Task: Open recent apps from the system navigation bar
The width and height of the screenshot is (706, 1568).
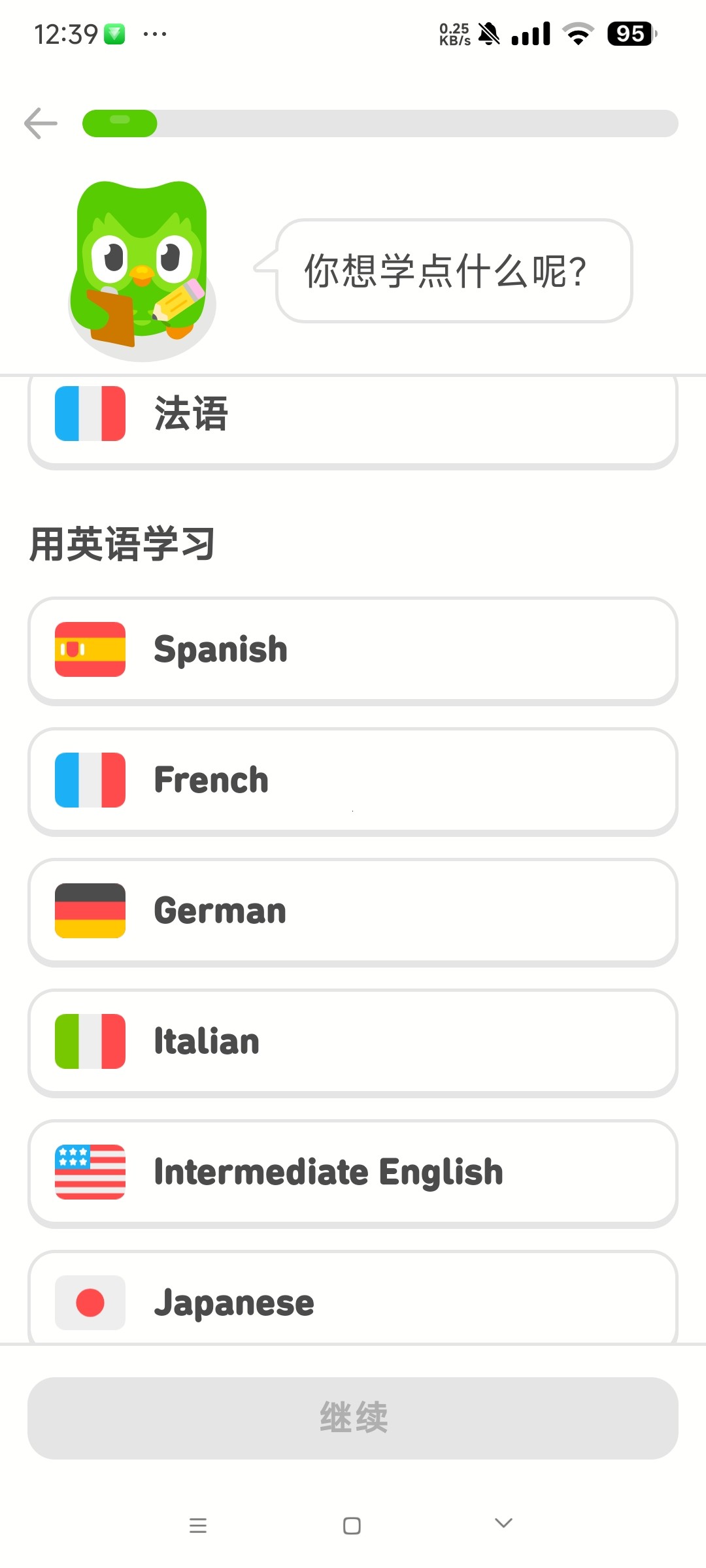Action: pyautogui.click(x=198, y=1526)
